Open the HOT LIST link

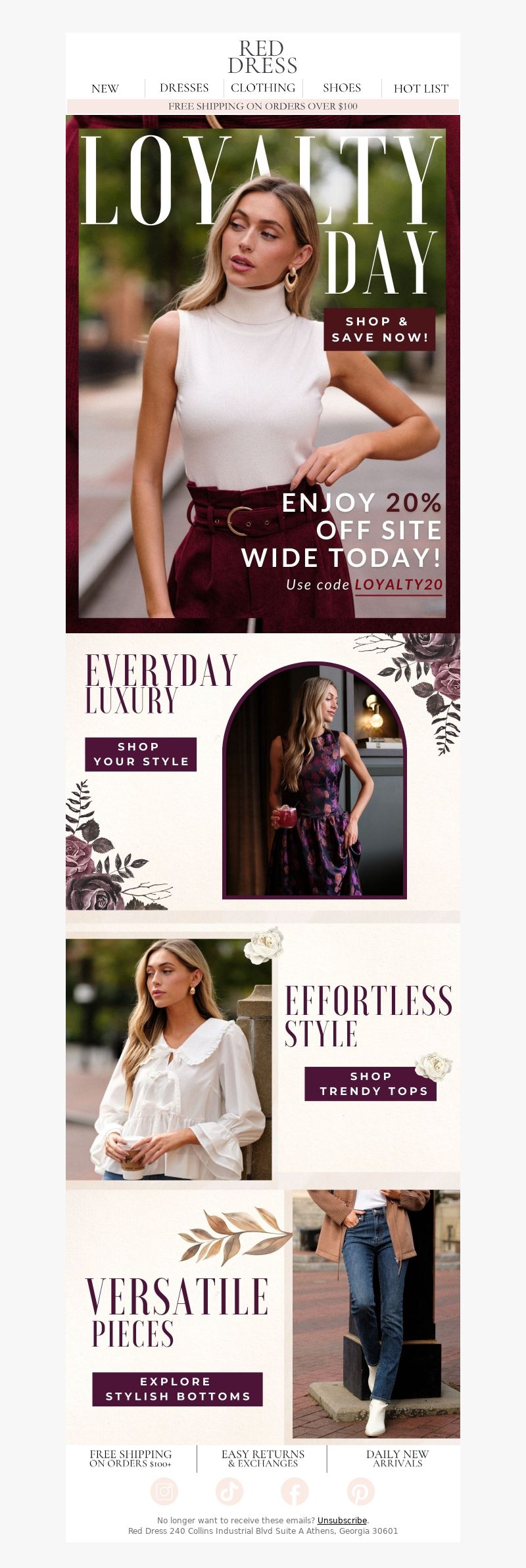point(421,89)
